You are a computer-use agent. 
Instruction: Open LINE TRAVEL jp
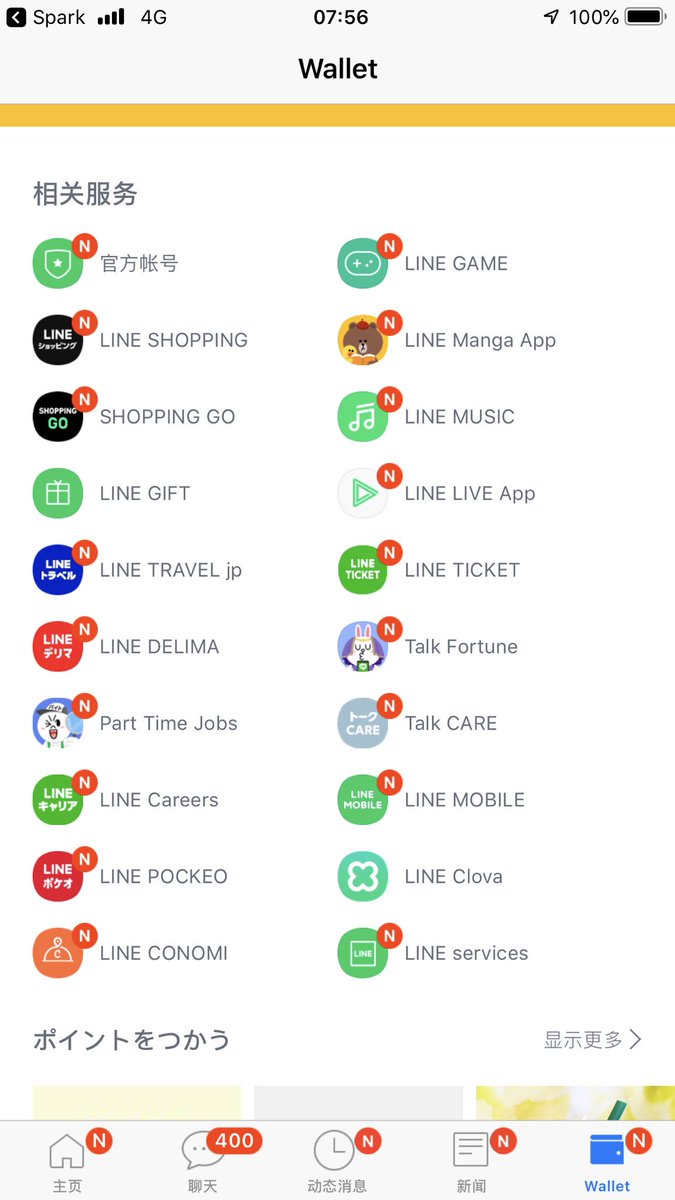(x=137, y=570)
